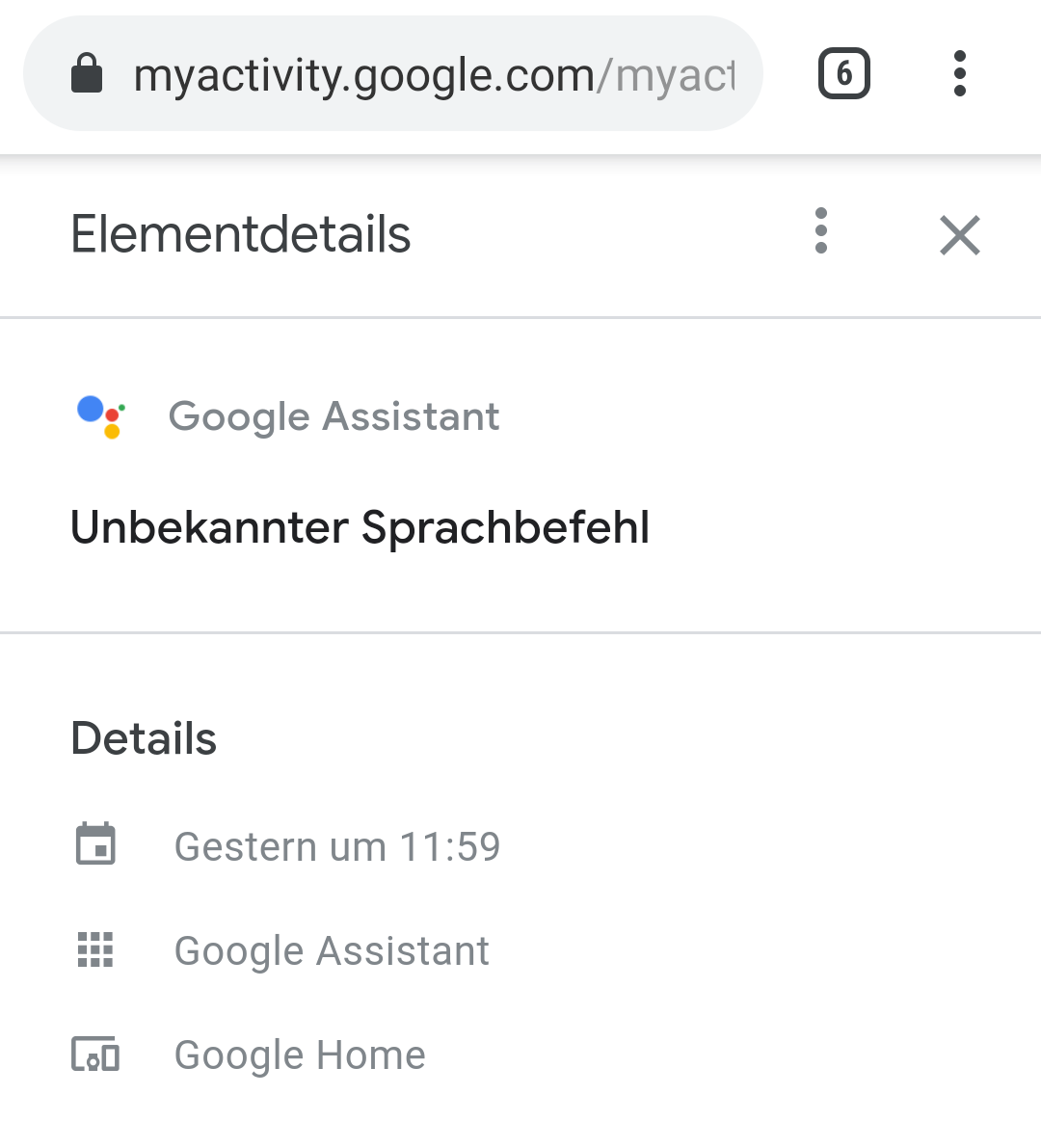Click the Elementdetails panel title
Screen dimensions: 1041x1148
pos(241,233)
